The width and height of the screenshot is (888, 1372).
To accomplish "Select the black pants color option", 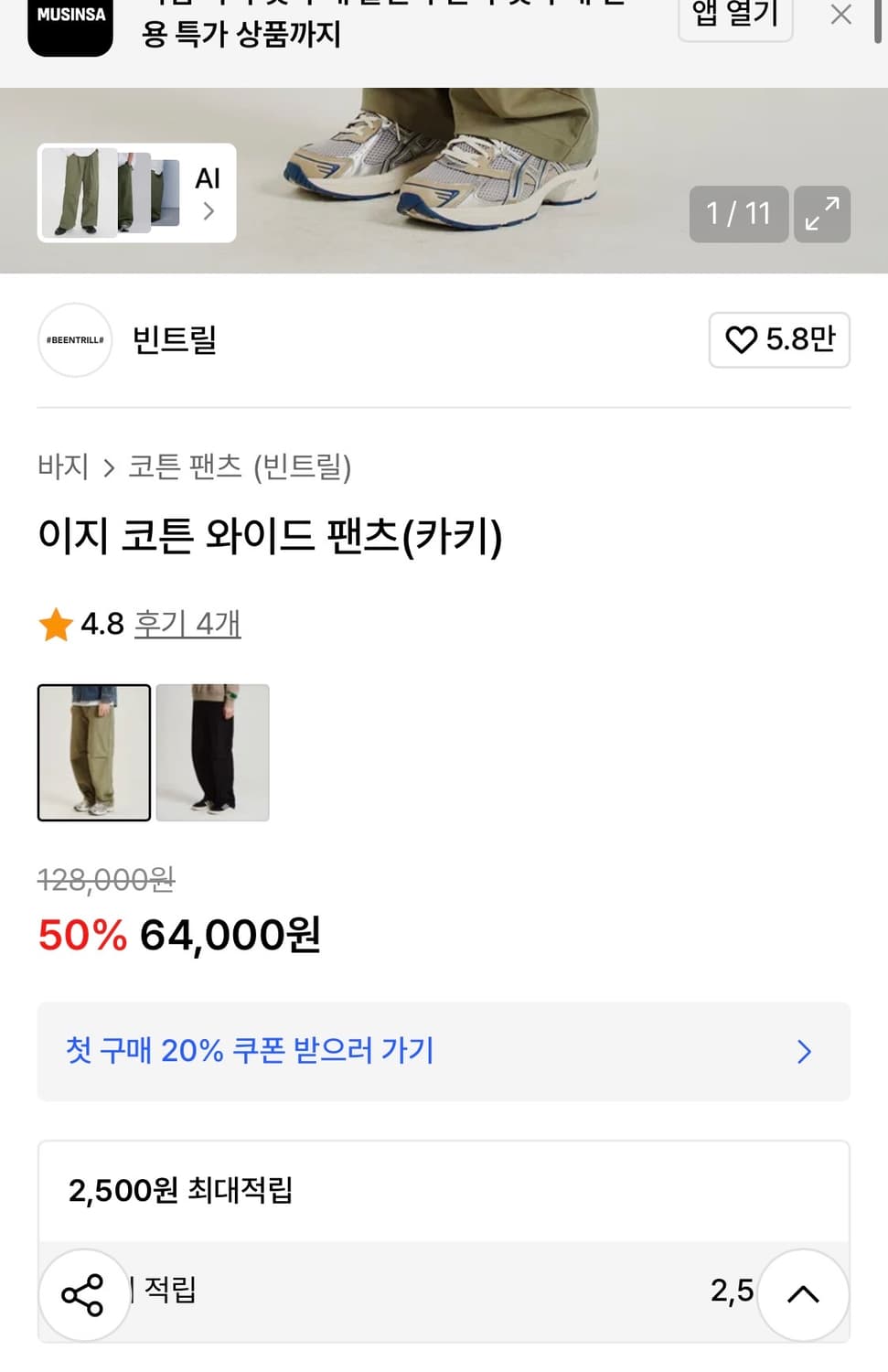I will (212, 752).
